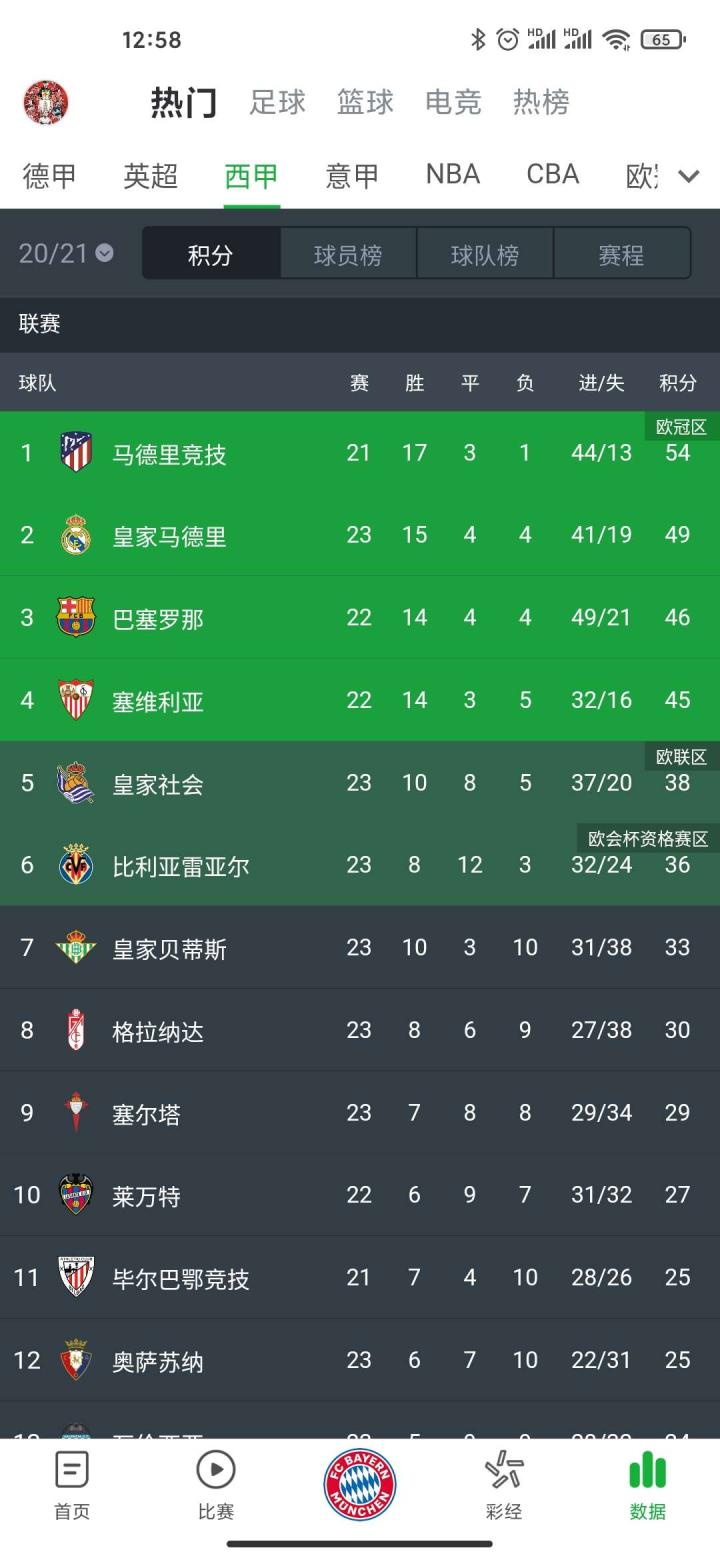Image resolution: width=720 pixels, height=1560 pixels.
Task: Select the 德甲 league tab
Action: tap(50, 176)
